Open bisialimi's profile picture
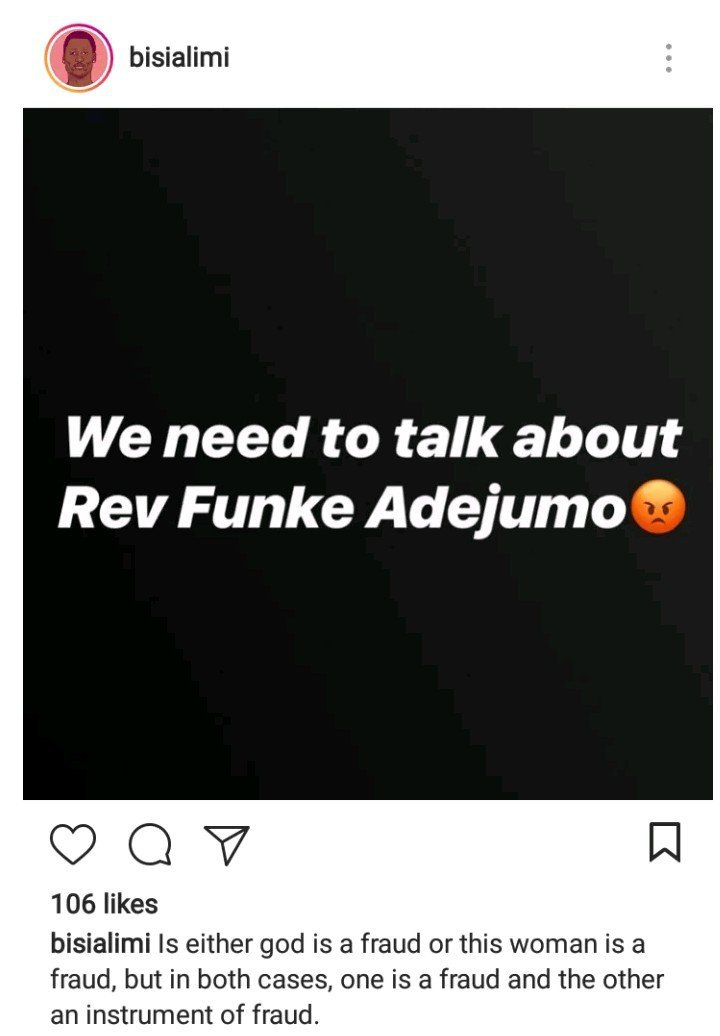The width and height of the screenshot is (720, 1036). coord(78,59)
